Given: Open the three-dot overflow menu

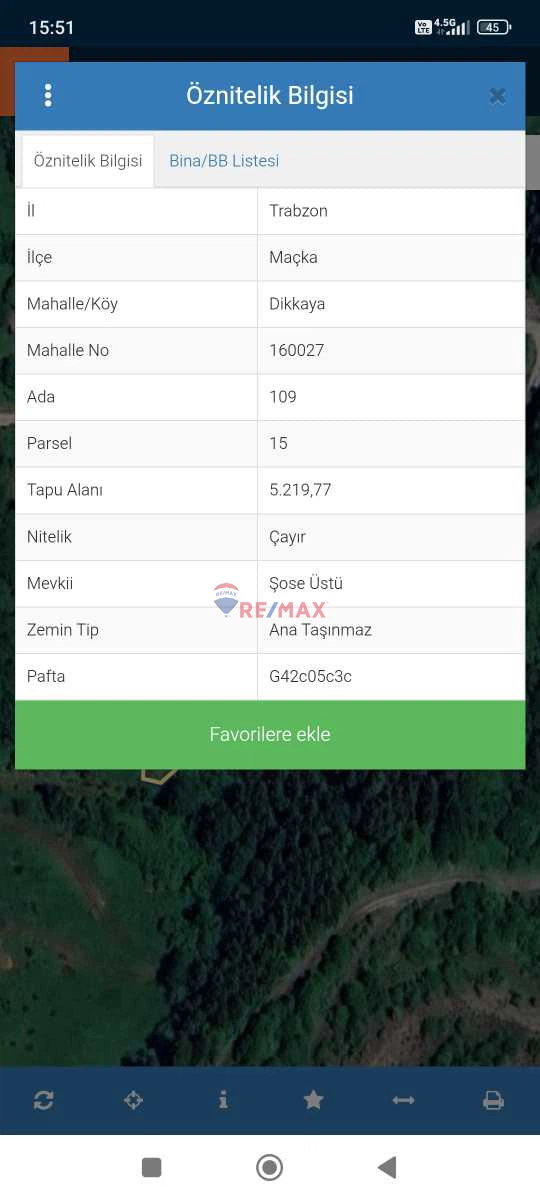Looking at the screenshot, I should (47, 96).
